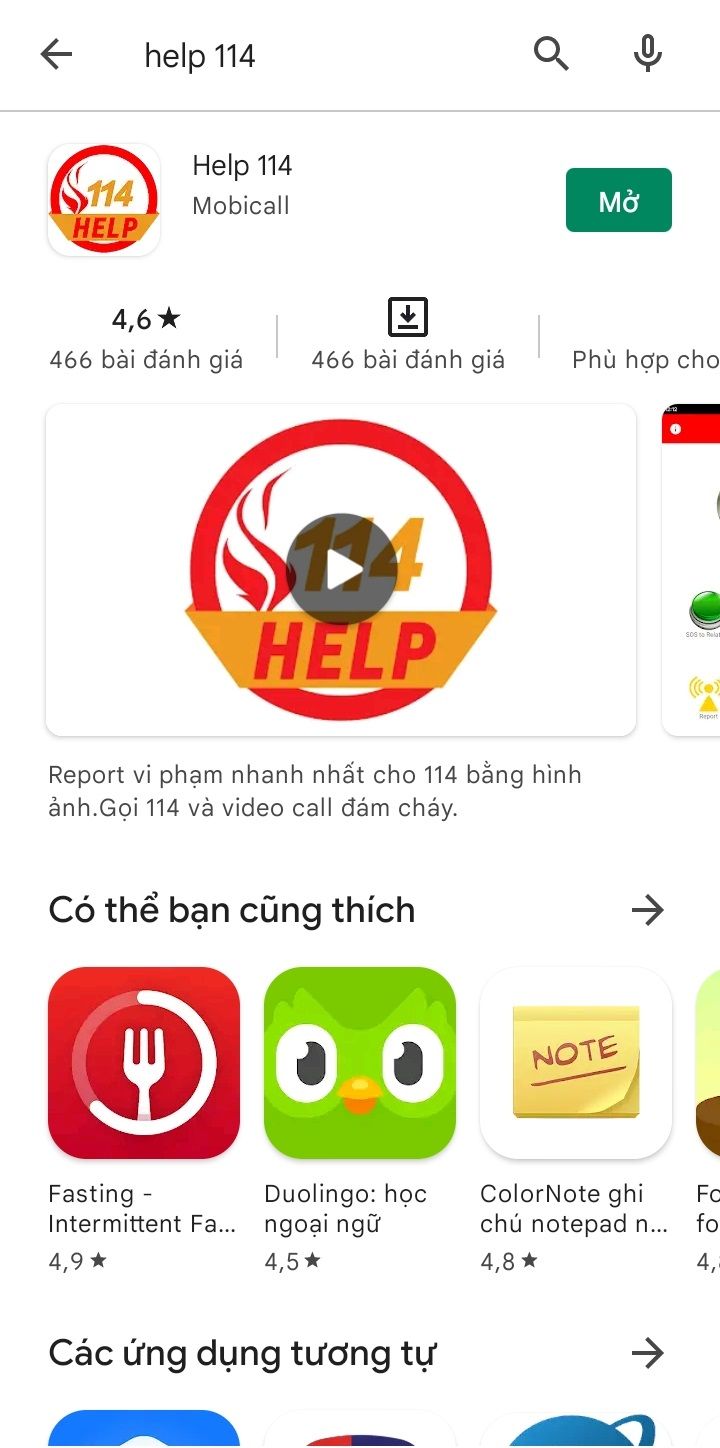View the 4,6 star rating reviews
The width and height of the screenshot is (720, 1448).
[146, 338]
